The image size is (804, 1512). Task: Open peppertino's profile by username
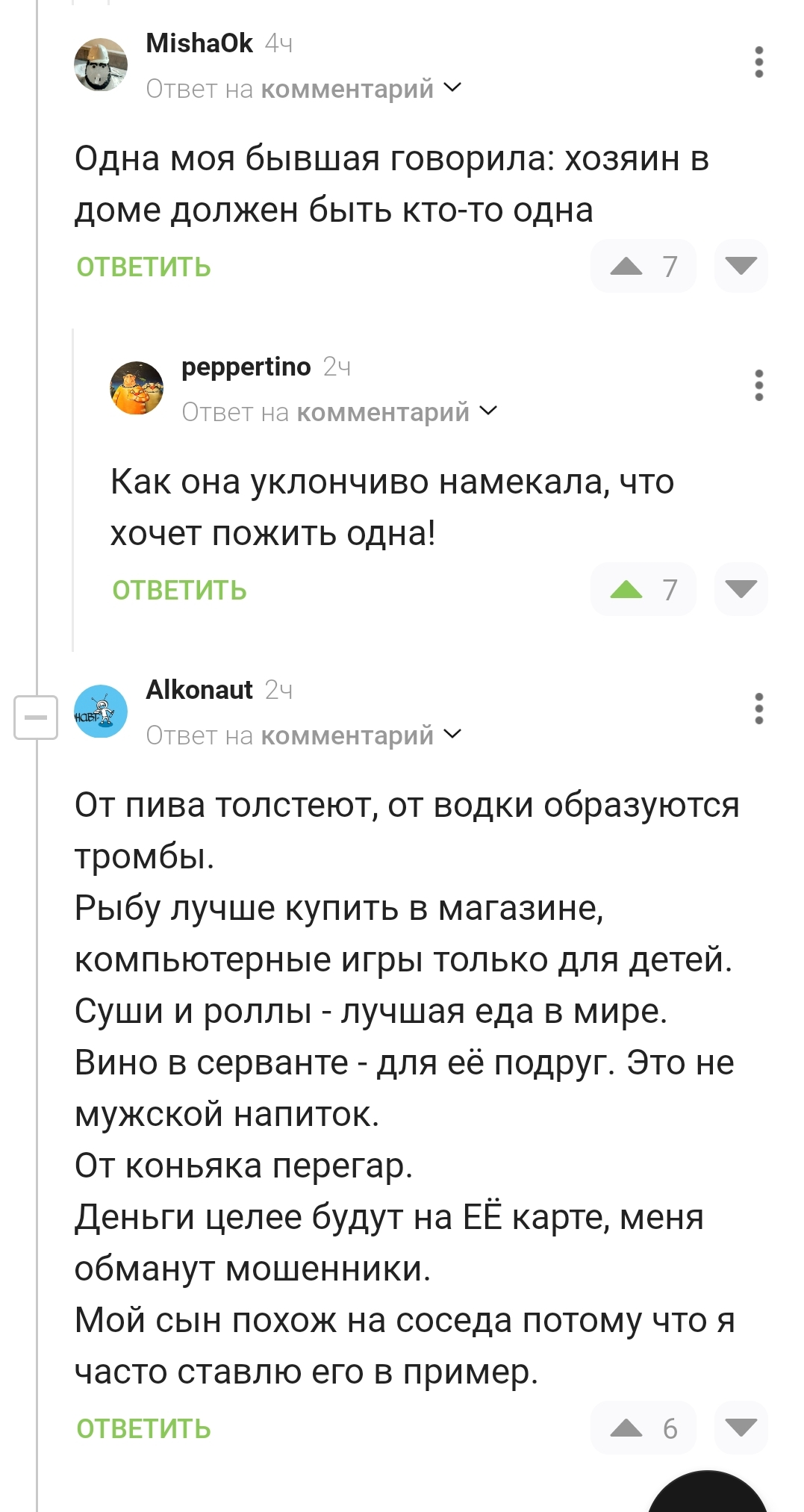pyautogui.click(x=246, y=367)
